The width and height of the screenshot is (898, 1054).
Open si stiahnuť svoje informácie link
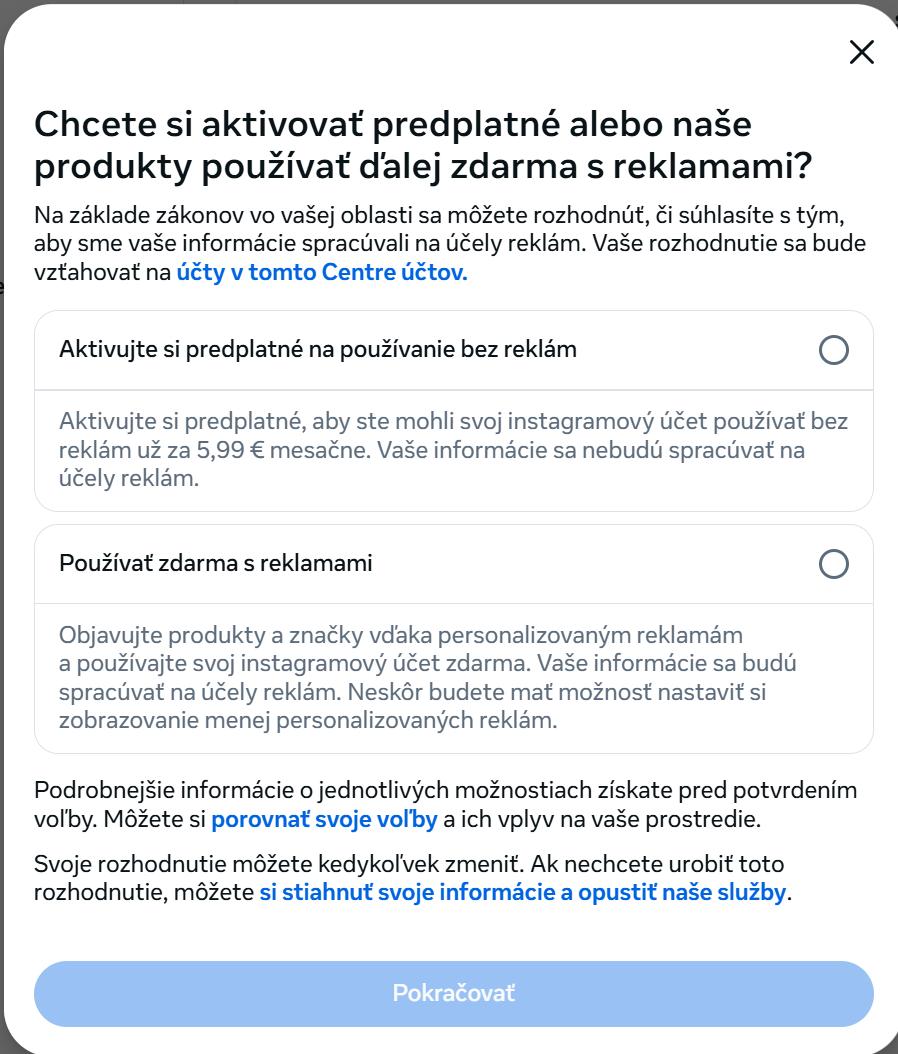[522, 892]
